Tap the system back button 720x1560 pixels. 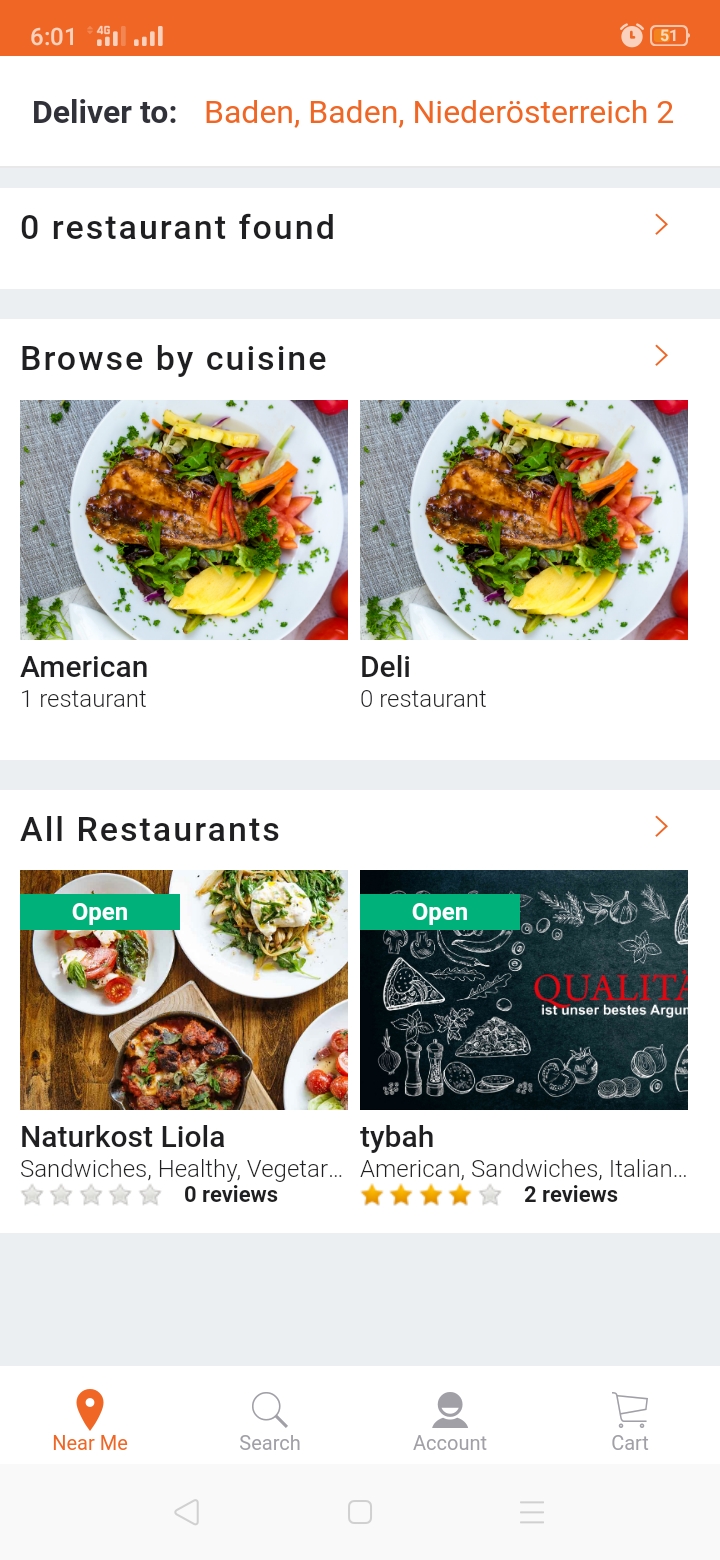tap(187, 1512)
